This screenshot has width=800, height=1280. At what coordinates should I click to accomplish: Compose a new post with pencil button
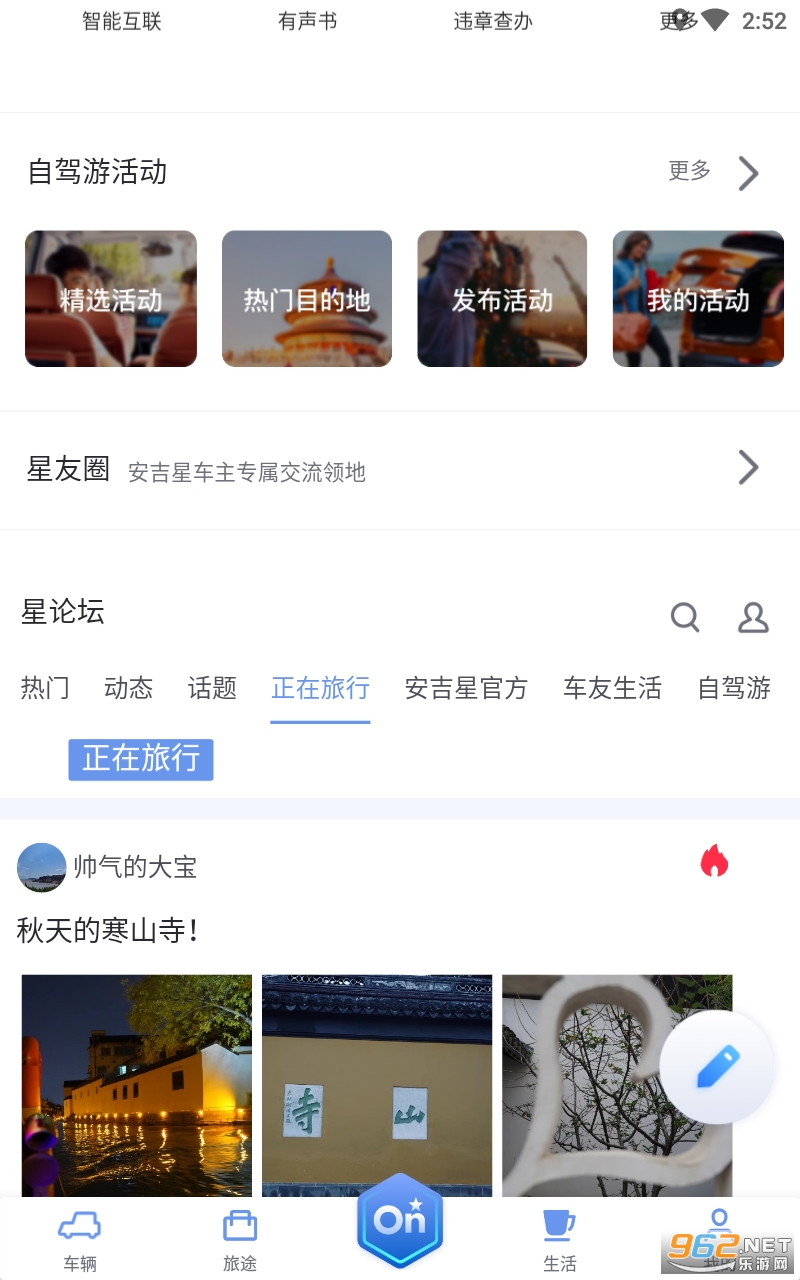tap(717, 1067)
